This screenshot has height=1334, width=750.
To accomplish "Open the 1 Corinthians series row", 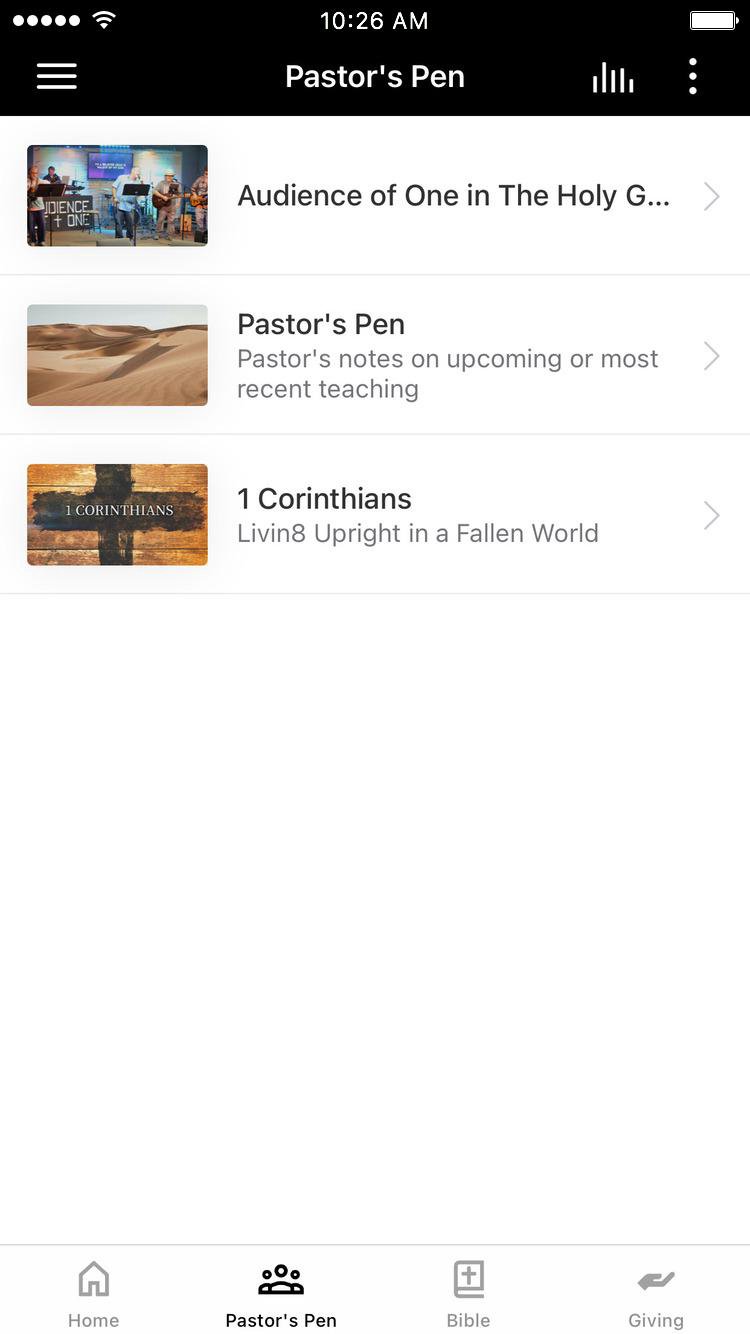I will (x=375, y=514).
